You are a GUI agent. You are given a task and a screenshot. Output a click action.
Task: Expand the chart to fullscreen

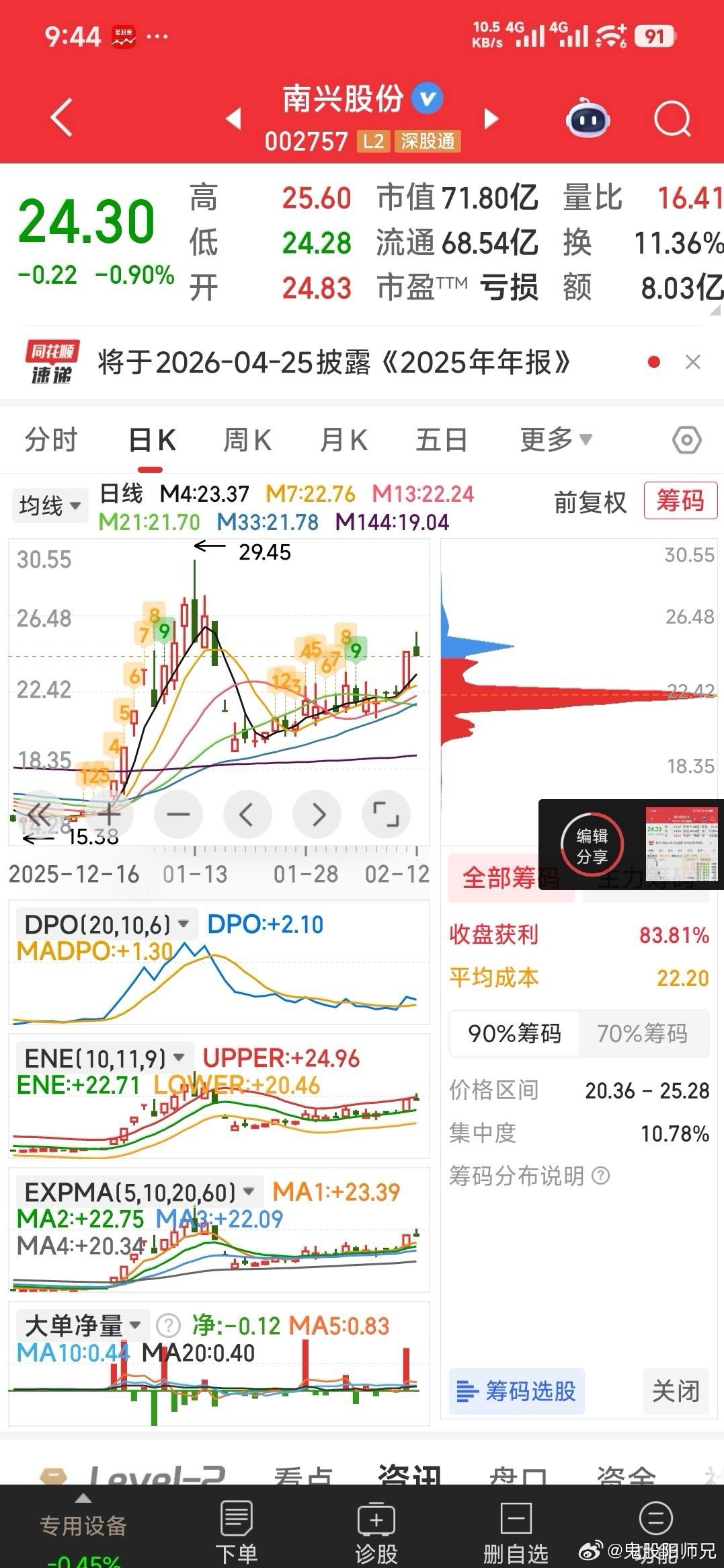386,814
